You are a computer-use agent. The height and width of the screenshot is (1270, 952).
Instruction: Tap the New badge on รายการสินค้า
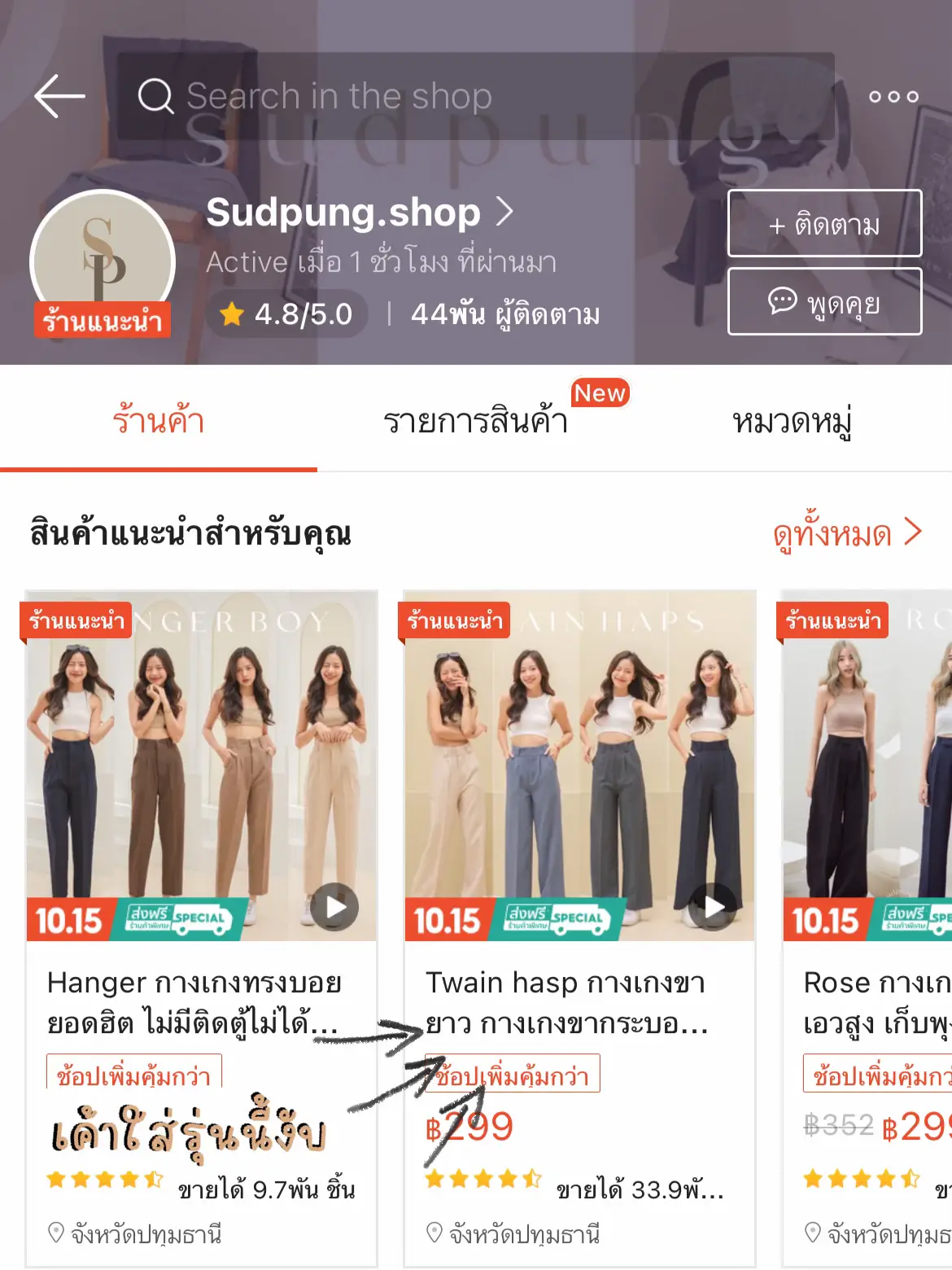(600, 393)
